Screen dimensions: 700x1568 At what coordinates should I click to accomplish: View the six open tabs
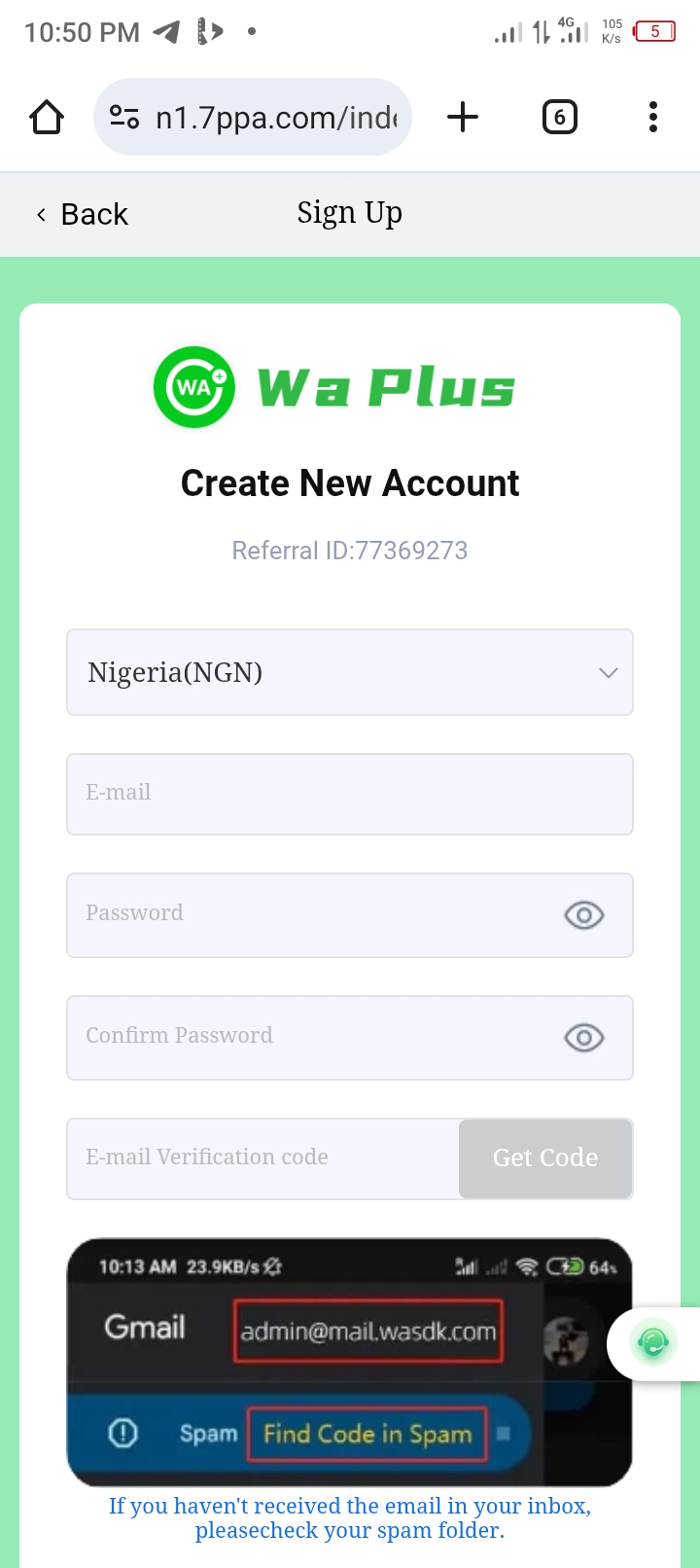click(559, 118)
